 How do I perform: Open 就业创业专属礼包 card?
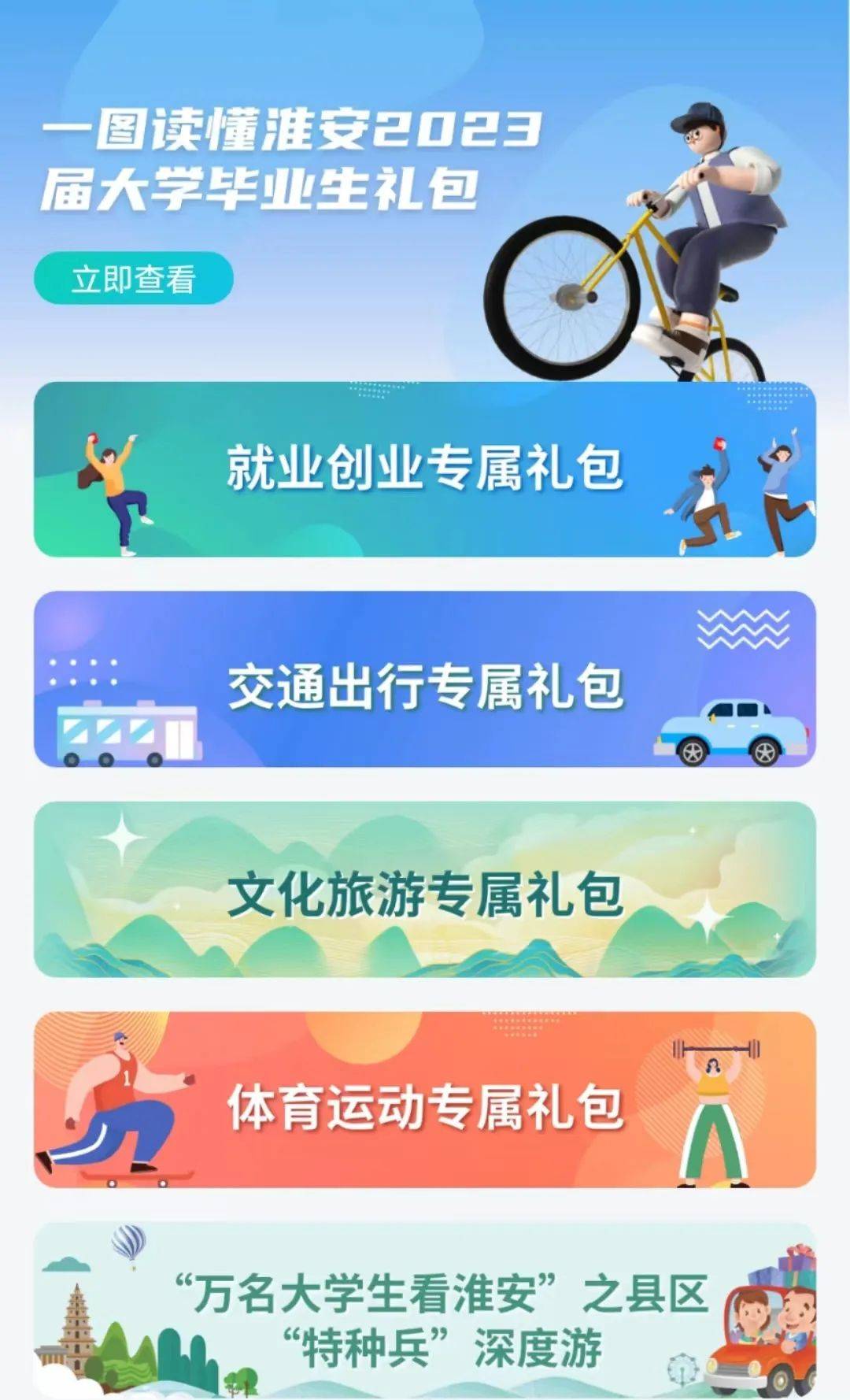425,469
